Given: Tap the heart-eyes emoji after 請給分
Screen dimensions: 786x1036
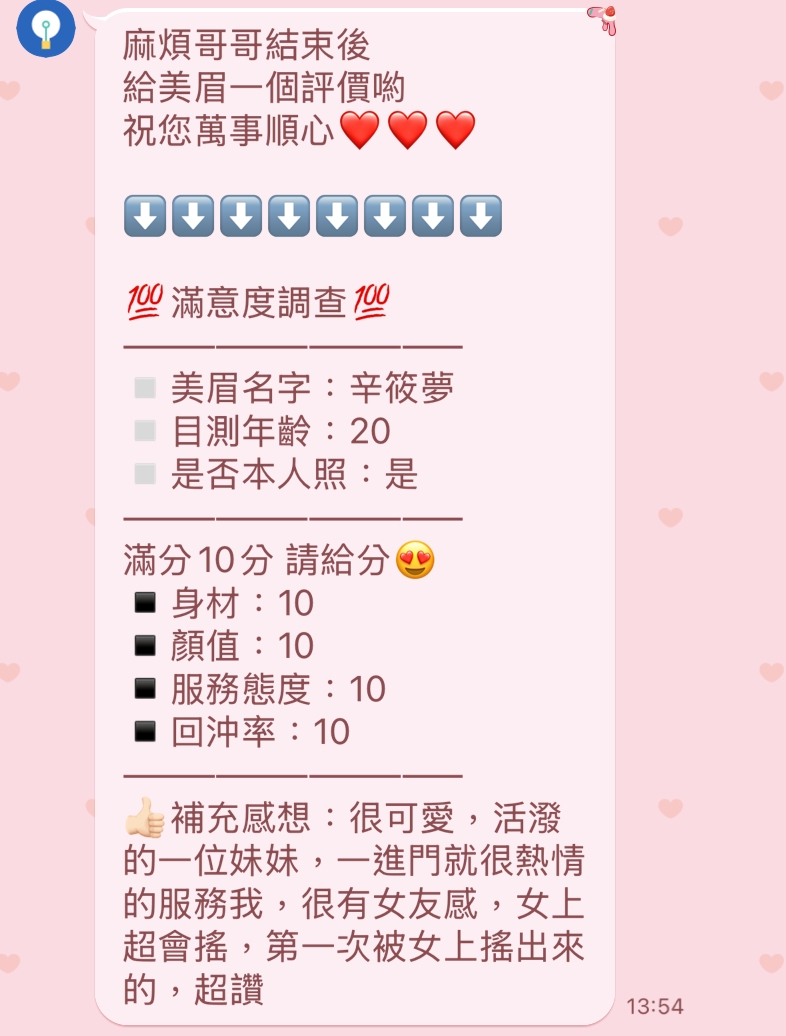Looking at the screenshot, I should coord(417,560).
